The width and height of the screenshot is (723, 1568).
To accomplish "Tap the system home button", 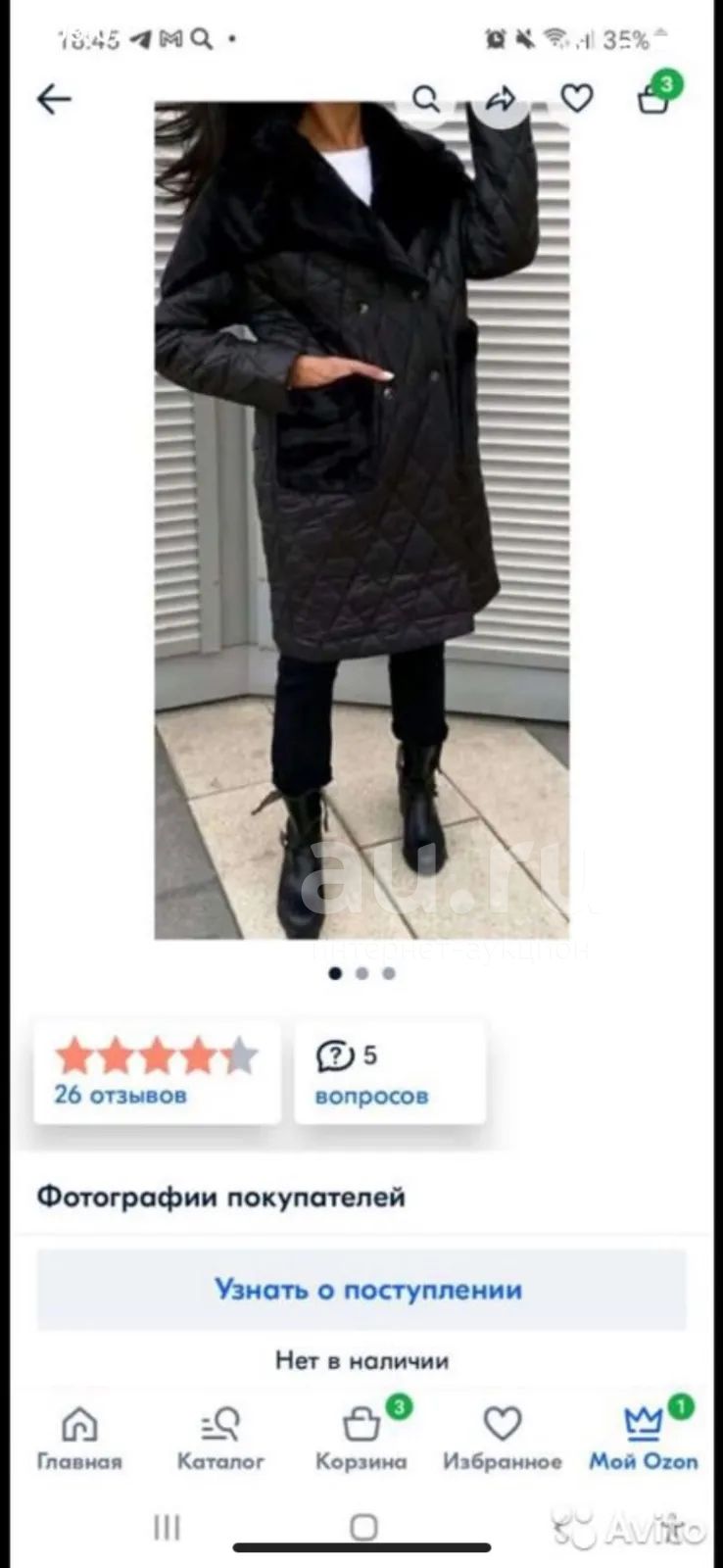I will point(363,1527).
